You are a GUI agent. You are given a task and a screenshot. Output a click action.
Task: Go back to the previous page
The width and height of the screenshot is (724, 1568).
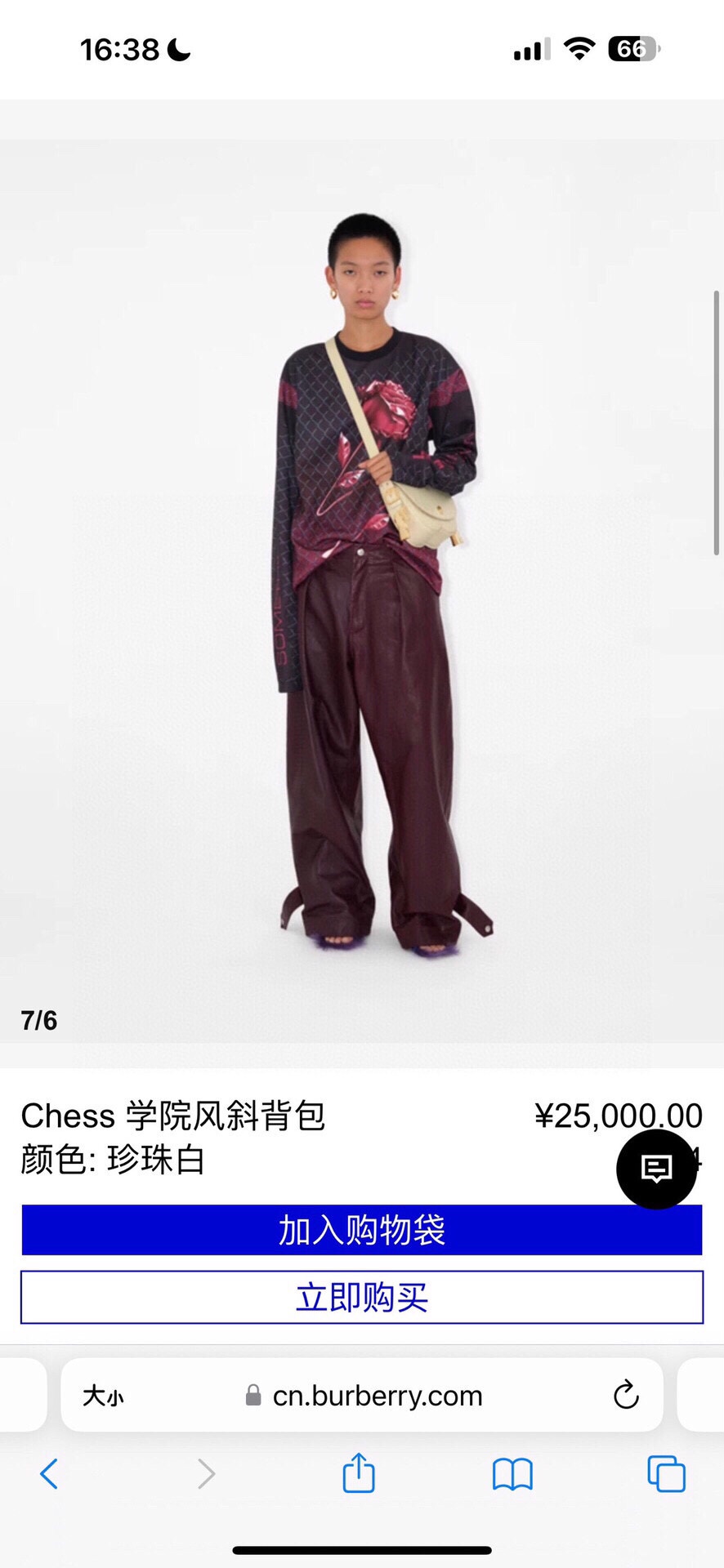[49, 1474]
